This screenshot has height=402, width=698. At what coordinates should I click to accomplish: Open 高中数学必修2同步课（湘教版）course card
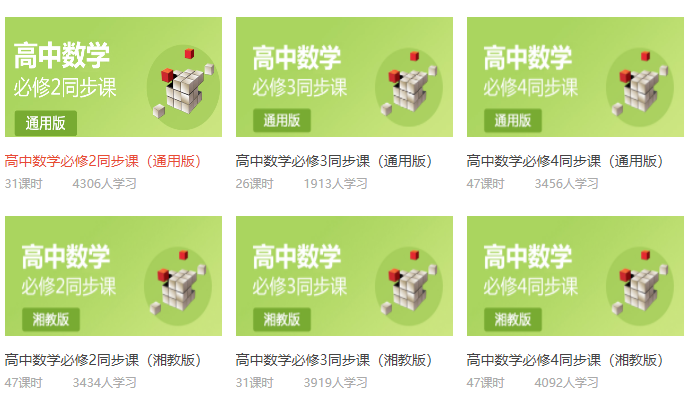pyautogui.click(x=113, y=276)
